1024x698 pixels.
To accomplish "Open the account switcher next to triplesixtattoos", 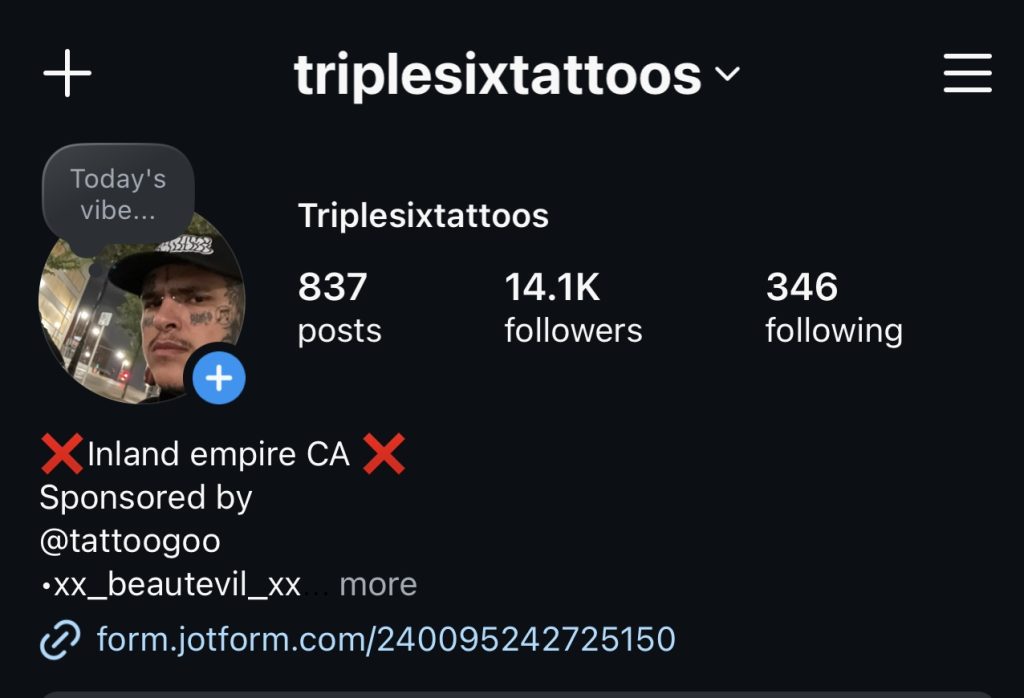I will (x=727, y=75).
